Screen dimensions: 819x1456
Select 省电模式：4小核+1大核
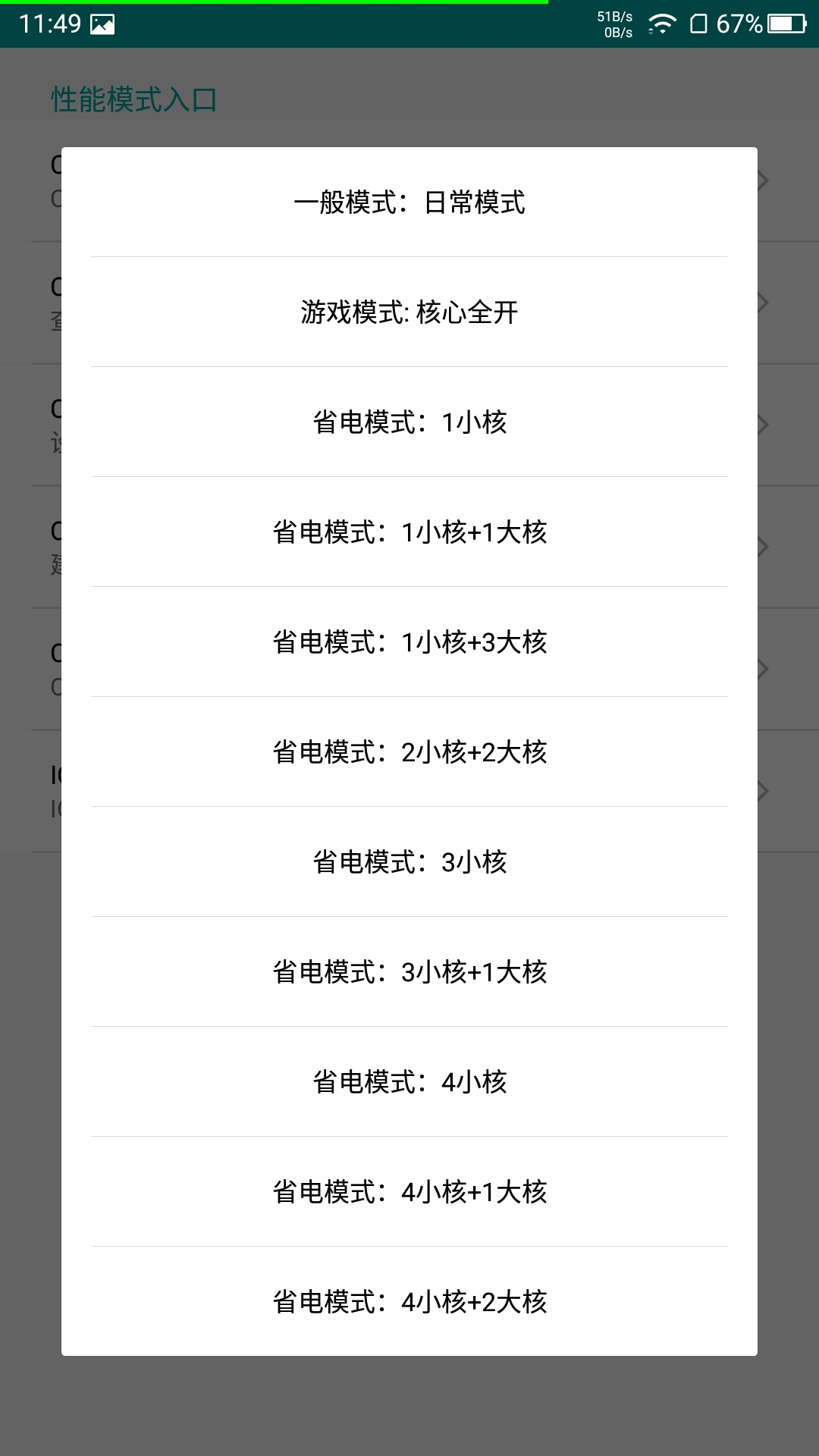click(x=409, y=1192)
